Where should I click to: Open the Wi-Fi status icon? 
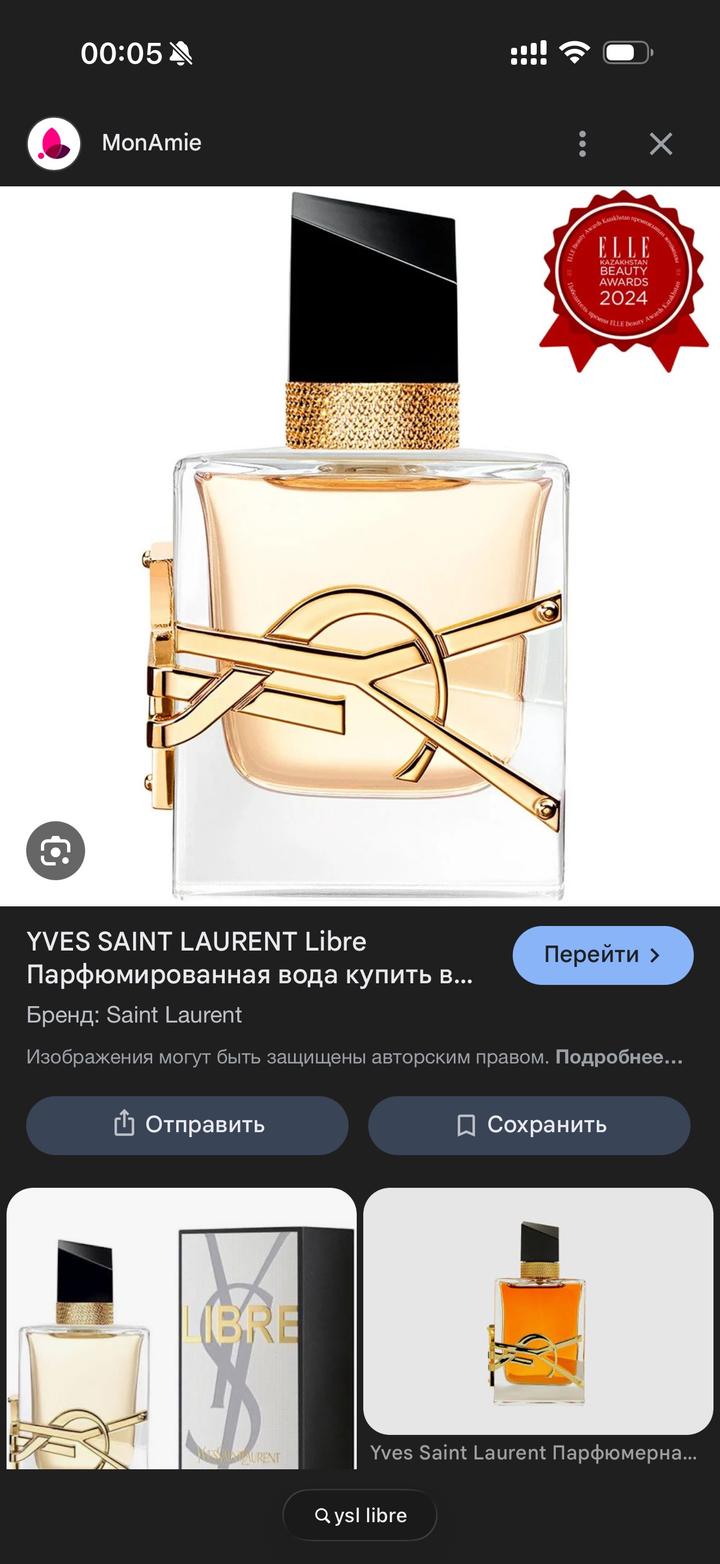click(575, 50)
